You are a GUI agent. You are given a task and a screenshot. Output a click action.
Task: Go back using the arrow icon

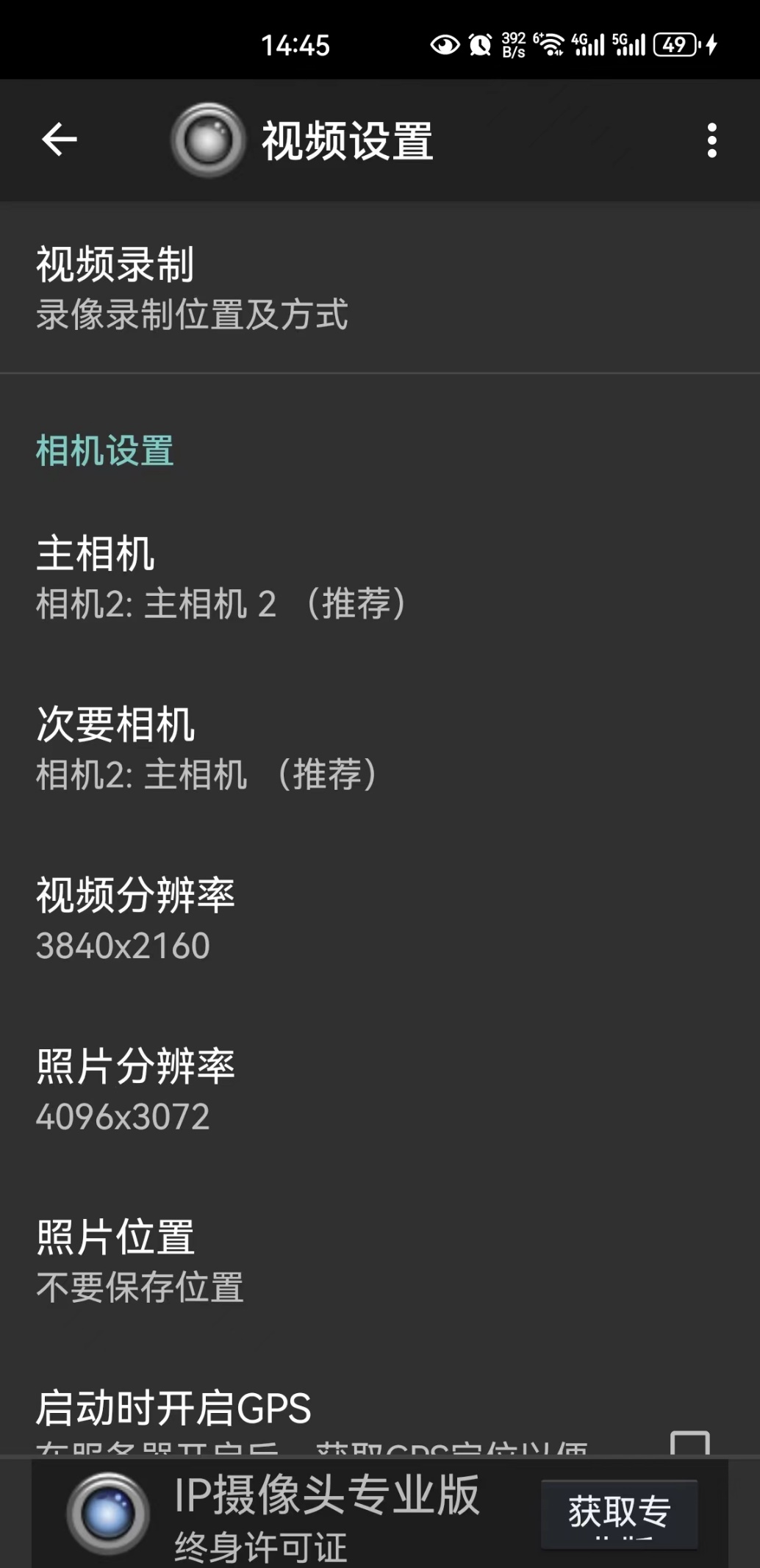pyautogui.click(x=60, y=140)
